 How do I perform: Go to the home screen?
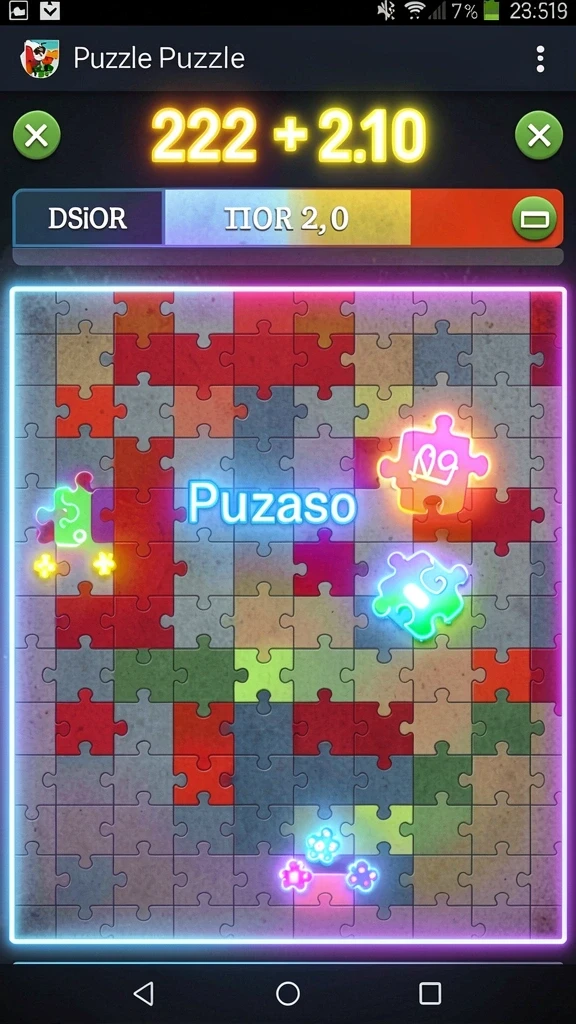288,993
